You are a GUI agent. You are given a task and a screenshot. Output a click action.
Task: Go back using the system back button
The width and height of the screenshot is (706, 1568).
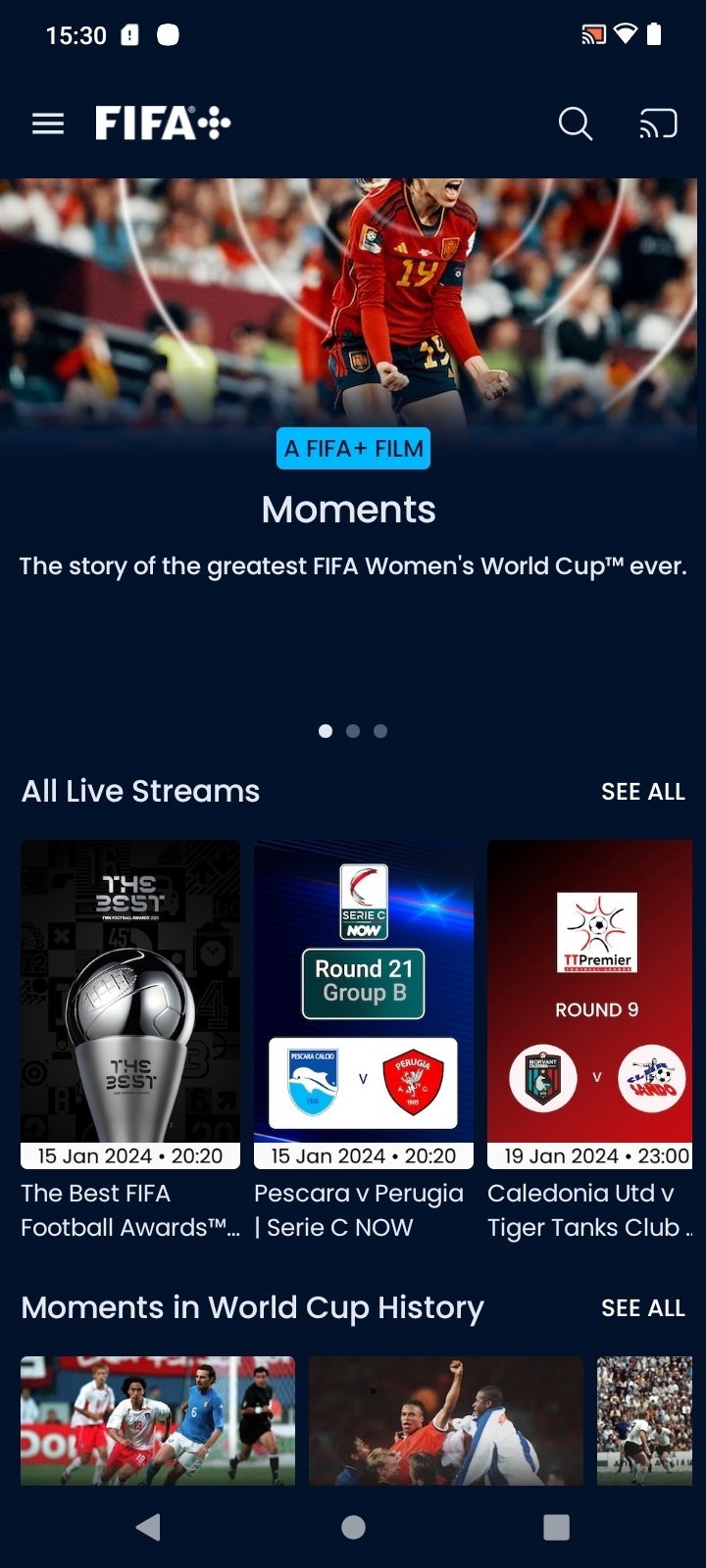point(148,1527)
